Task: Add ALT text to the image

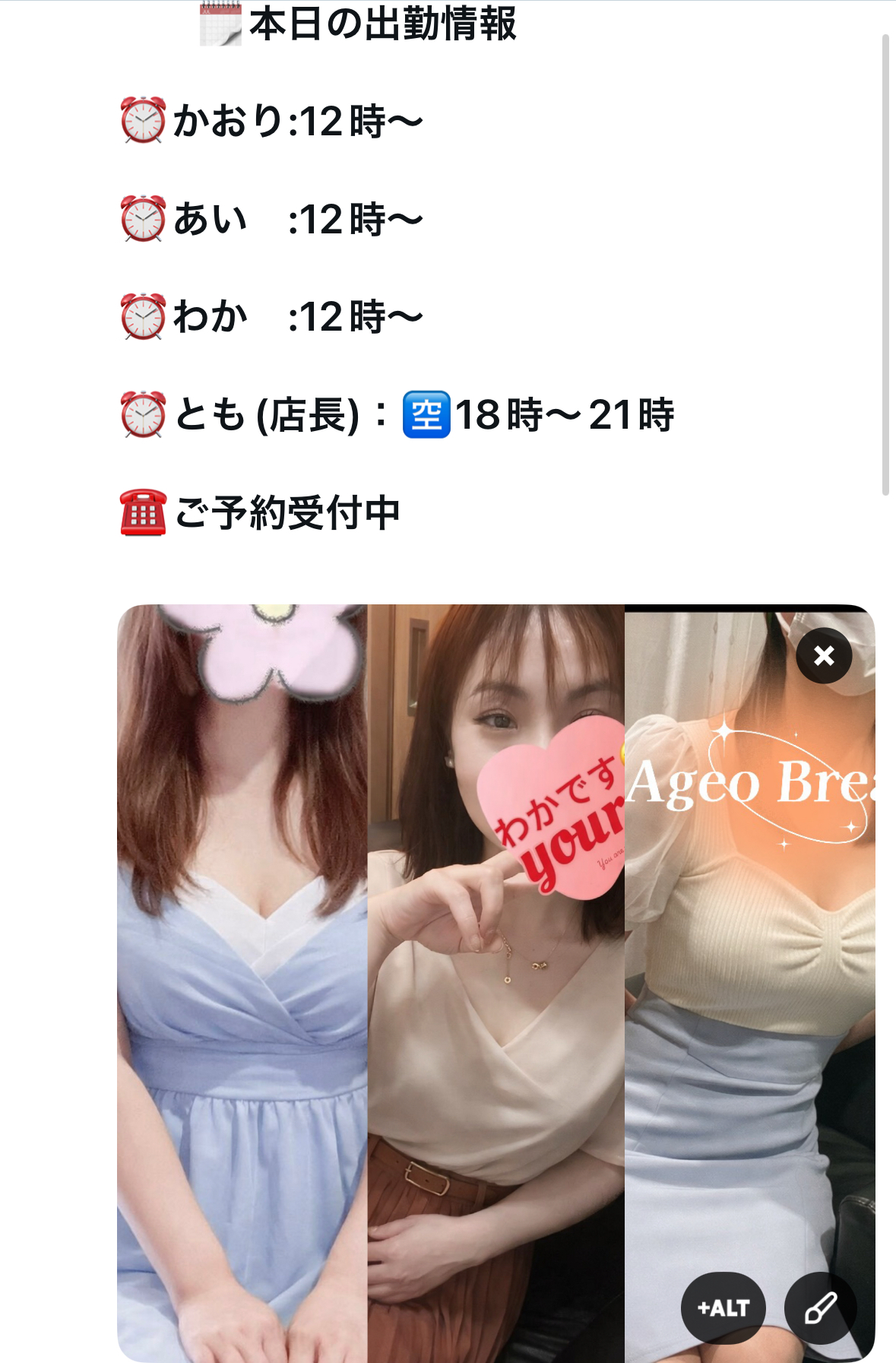Action: [723, 1308]
